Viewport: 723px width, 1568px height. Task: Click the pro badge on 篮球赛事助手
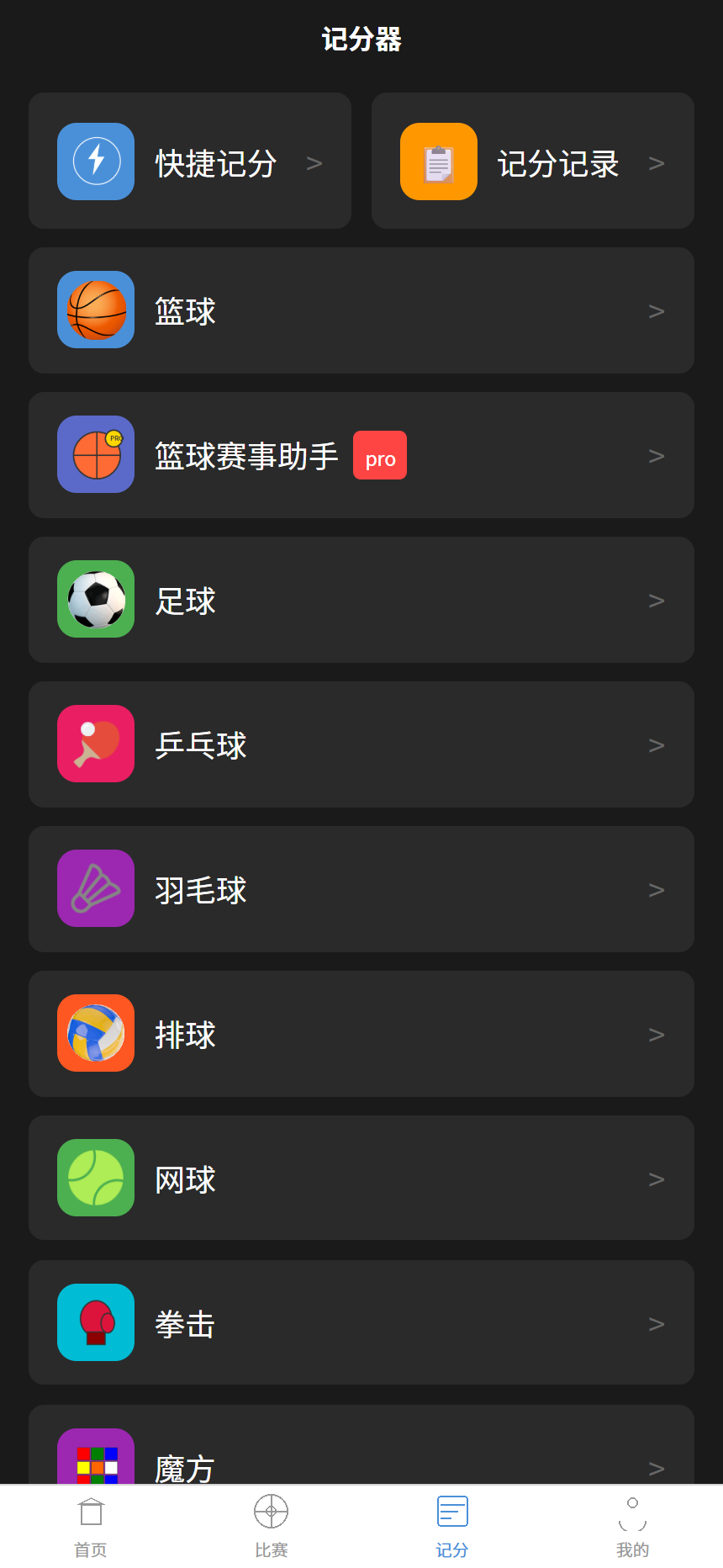(x=379, y=455)
